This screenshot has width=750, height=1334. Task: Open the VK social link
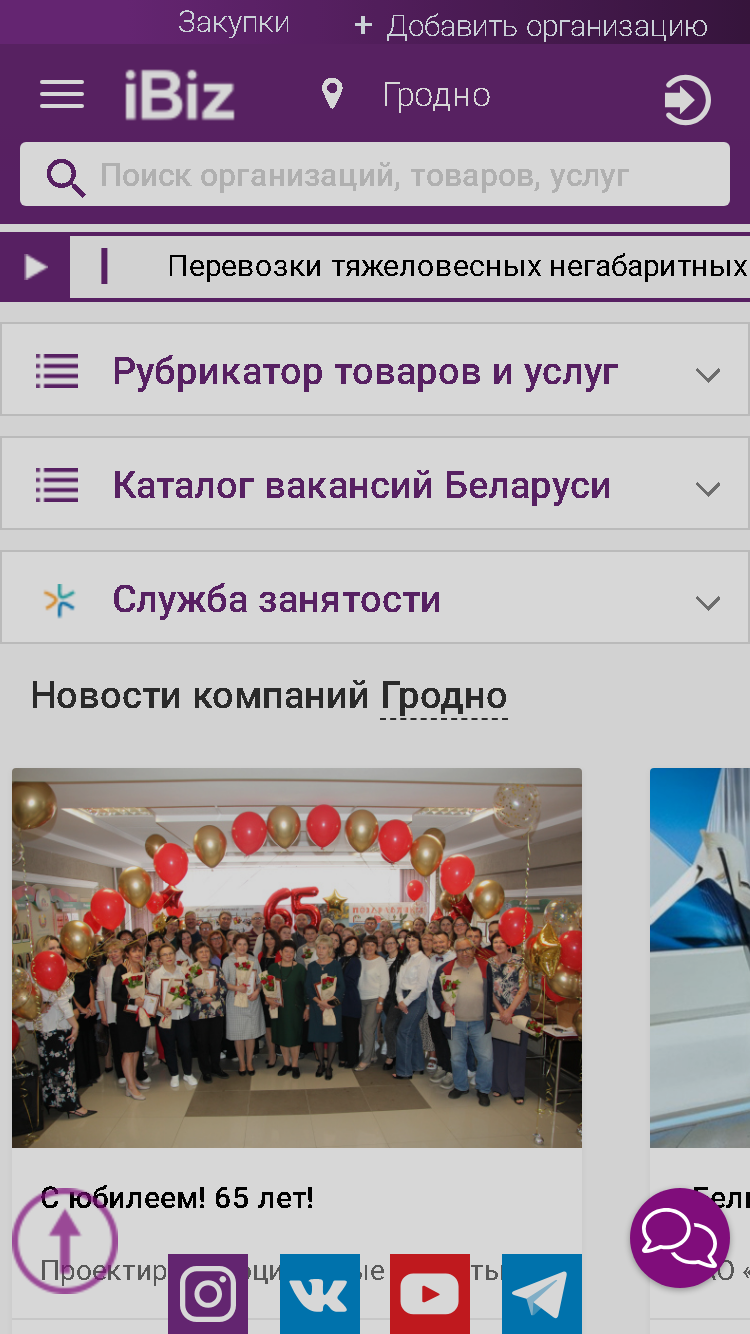(x=320, y=1294)
